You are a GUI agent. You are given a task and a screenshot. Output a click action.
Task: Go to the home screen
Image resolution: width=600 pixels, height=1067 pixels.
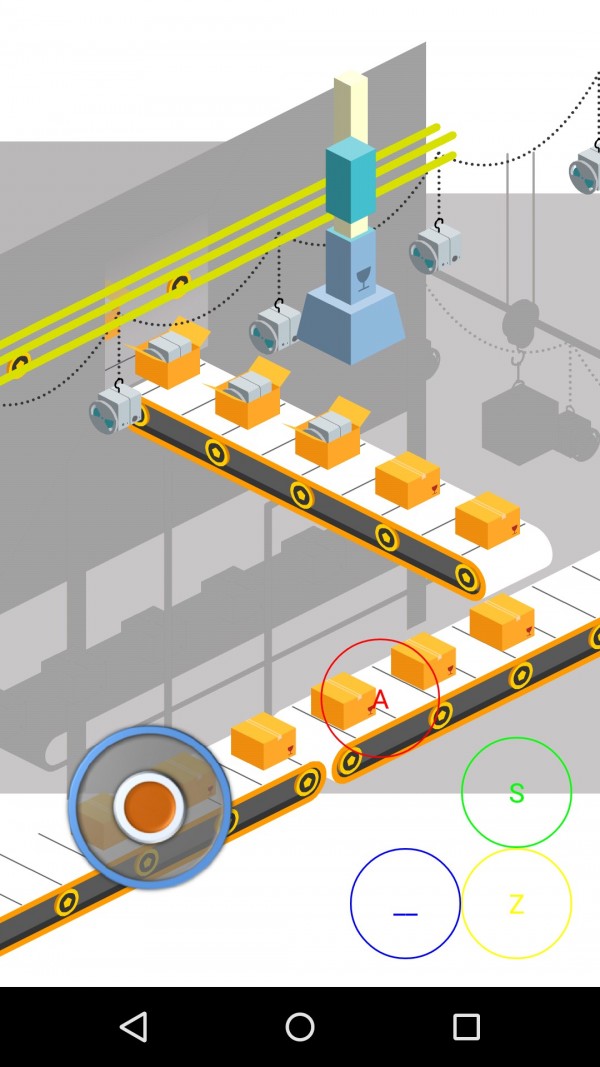click(300, 1026)
